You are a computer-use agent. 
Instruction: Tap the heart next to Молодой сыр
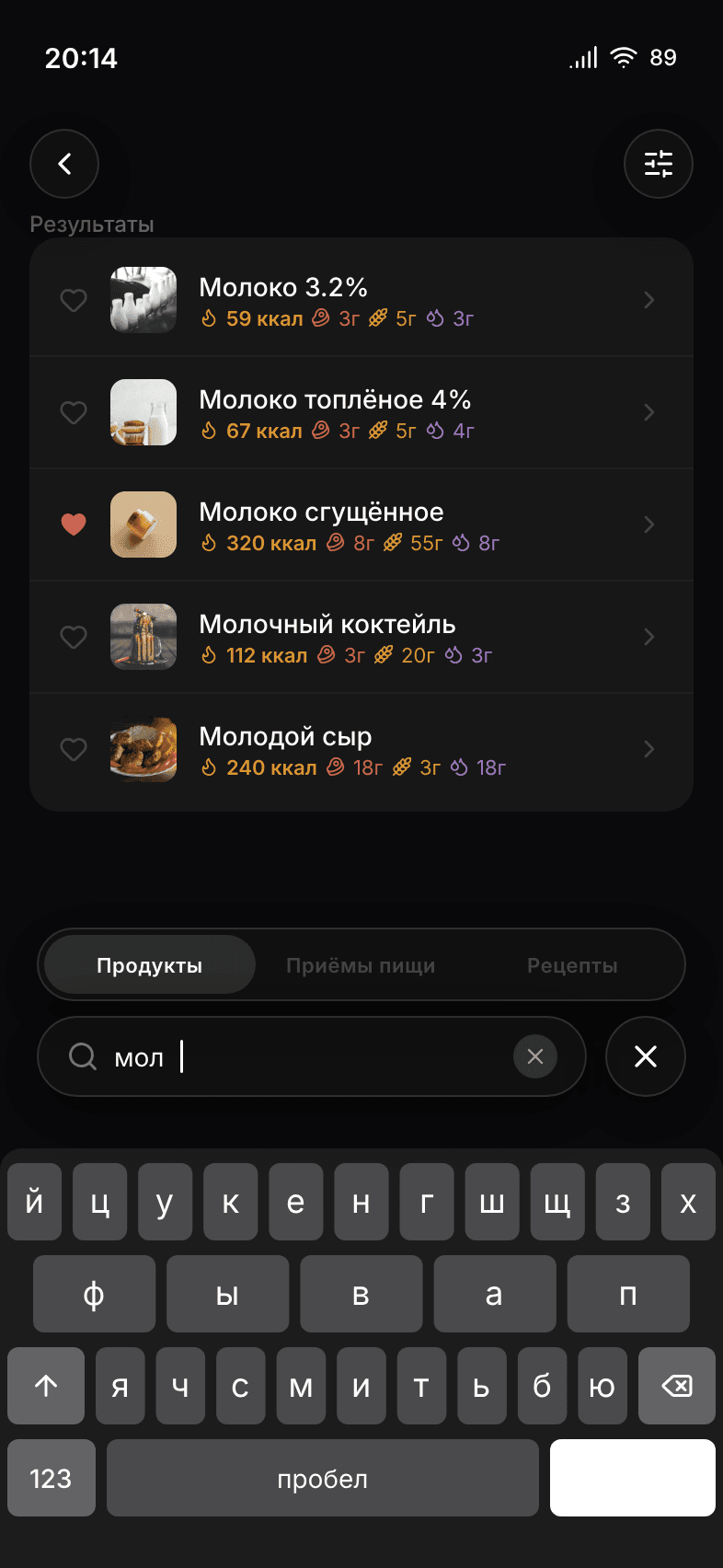[x=74, y=749]
